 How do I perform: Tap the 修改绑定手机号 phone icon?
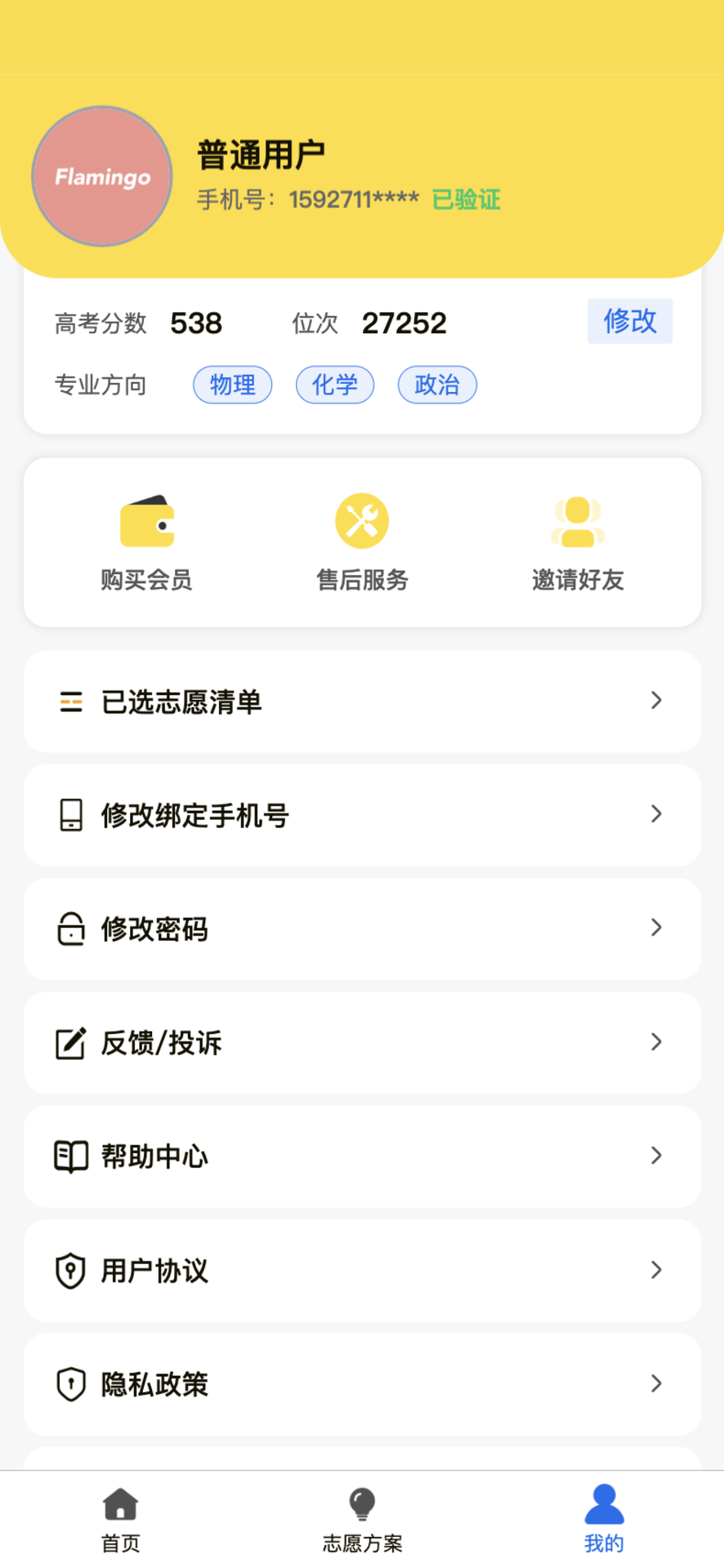(x=69, y=814)
